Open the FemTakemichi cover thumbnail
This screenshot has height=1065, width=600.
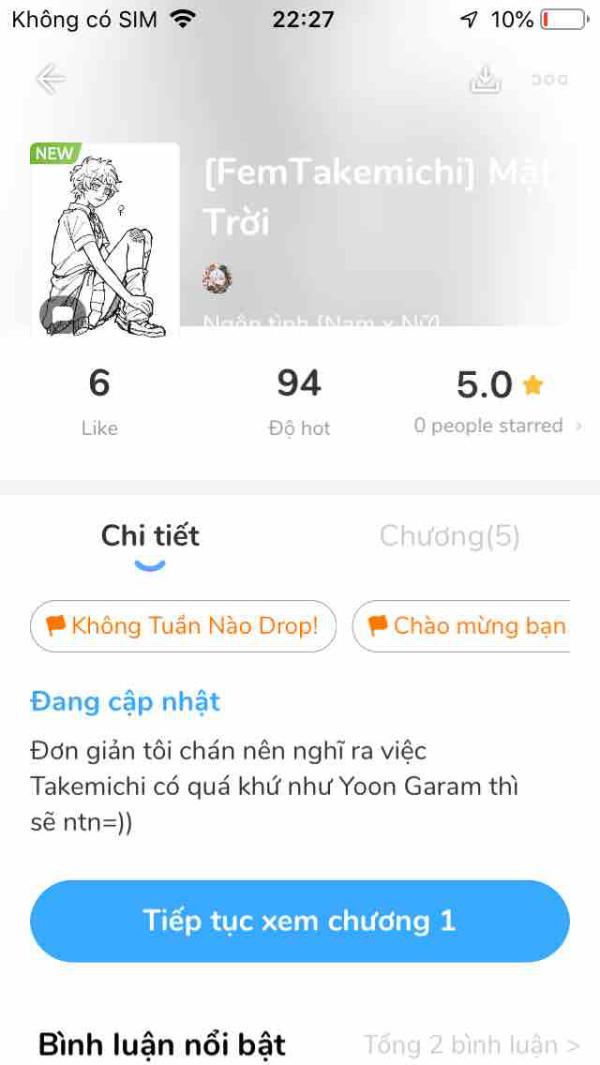pos(105,240)
